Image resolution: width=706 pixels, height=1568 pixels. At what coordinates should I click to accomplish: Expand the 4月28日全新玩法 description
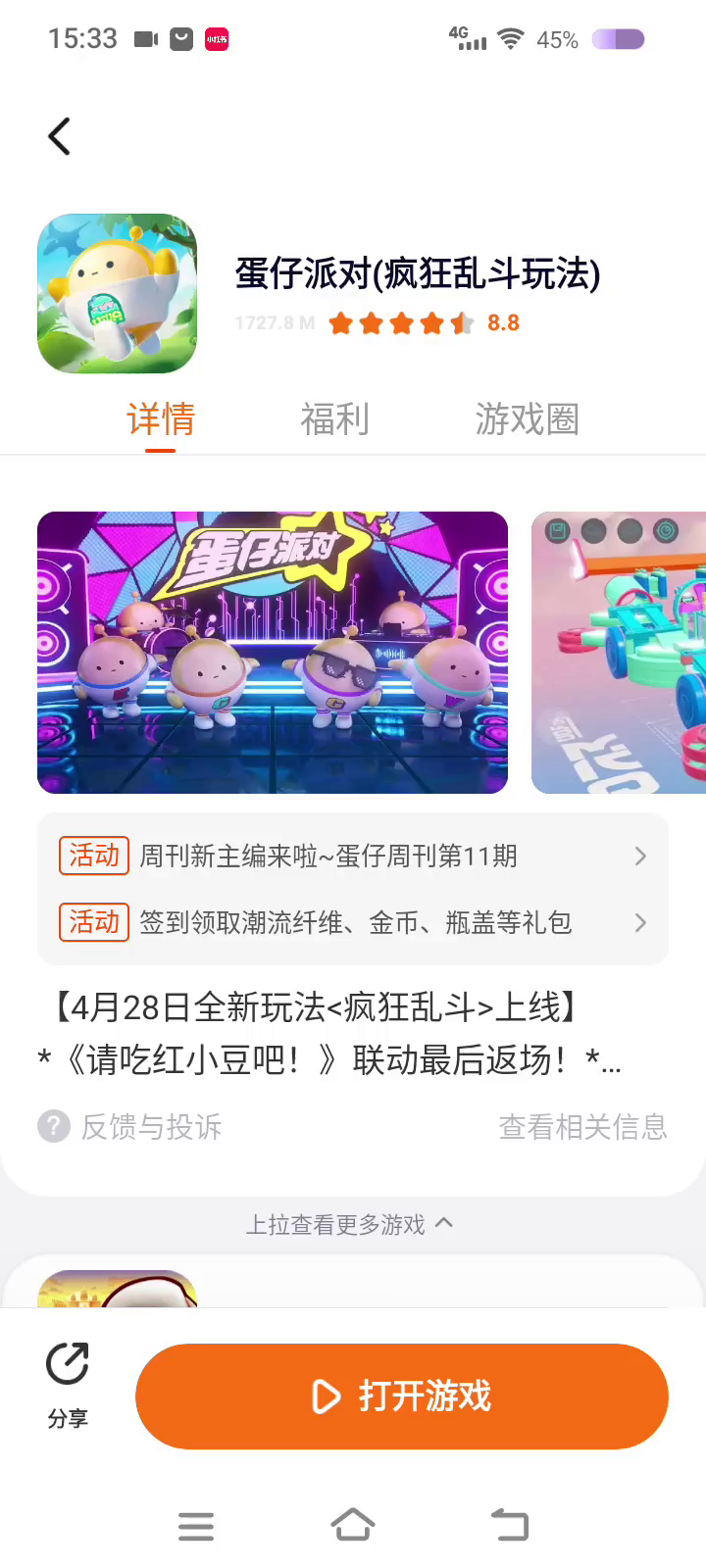(333, 1034)
